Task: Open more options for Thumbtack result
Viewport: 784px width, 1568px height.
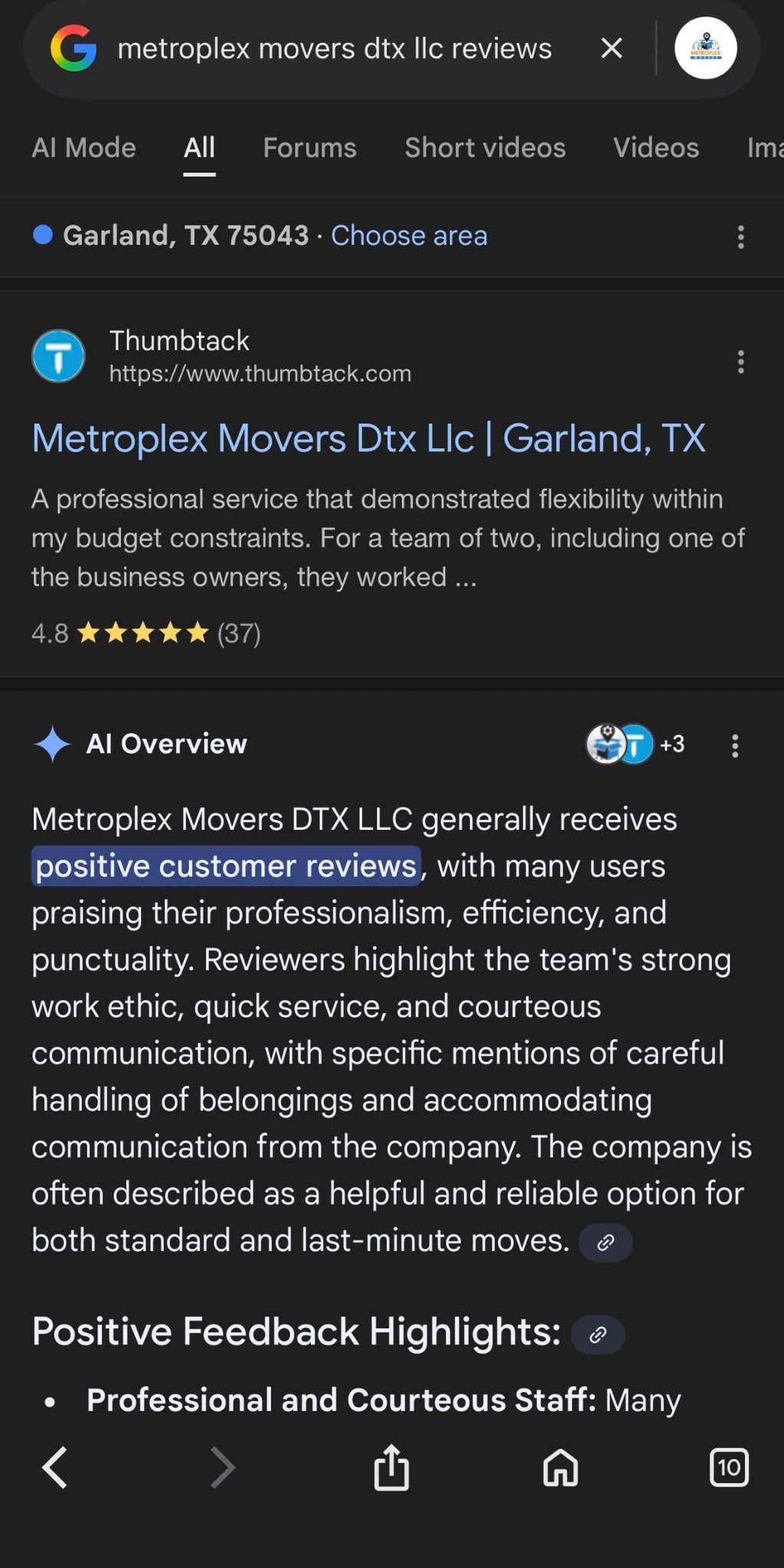Action: click(x=740, y=361)
